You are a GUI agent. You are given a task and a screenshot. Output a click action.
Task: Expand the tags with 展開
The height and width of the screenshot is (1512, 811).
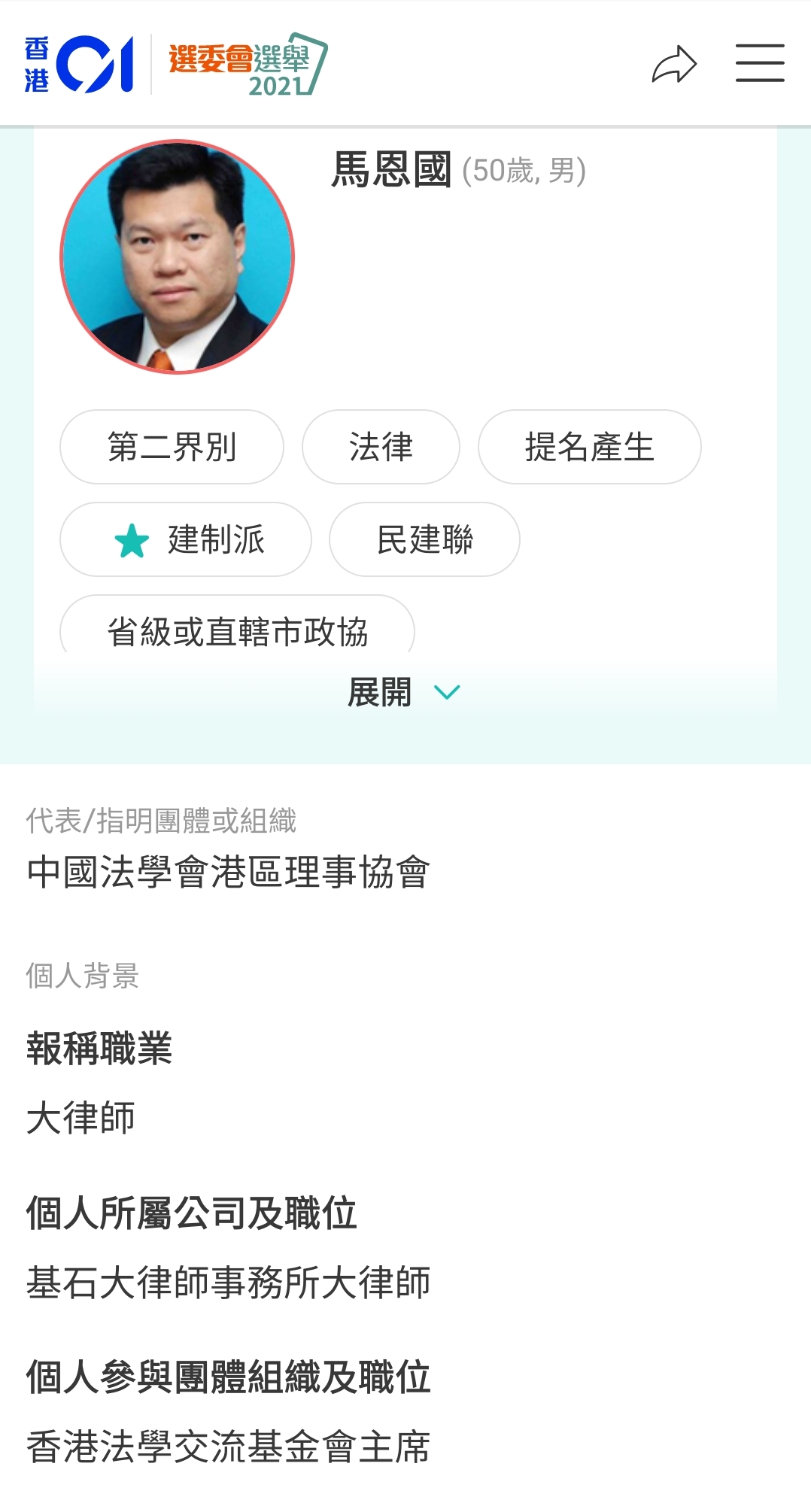click(403, 692)
